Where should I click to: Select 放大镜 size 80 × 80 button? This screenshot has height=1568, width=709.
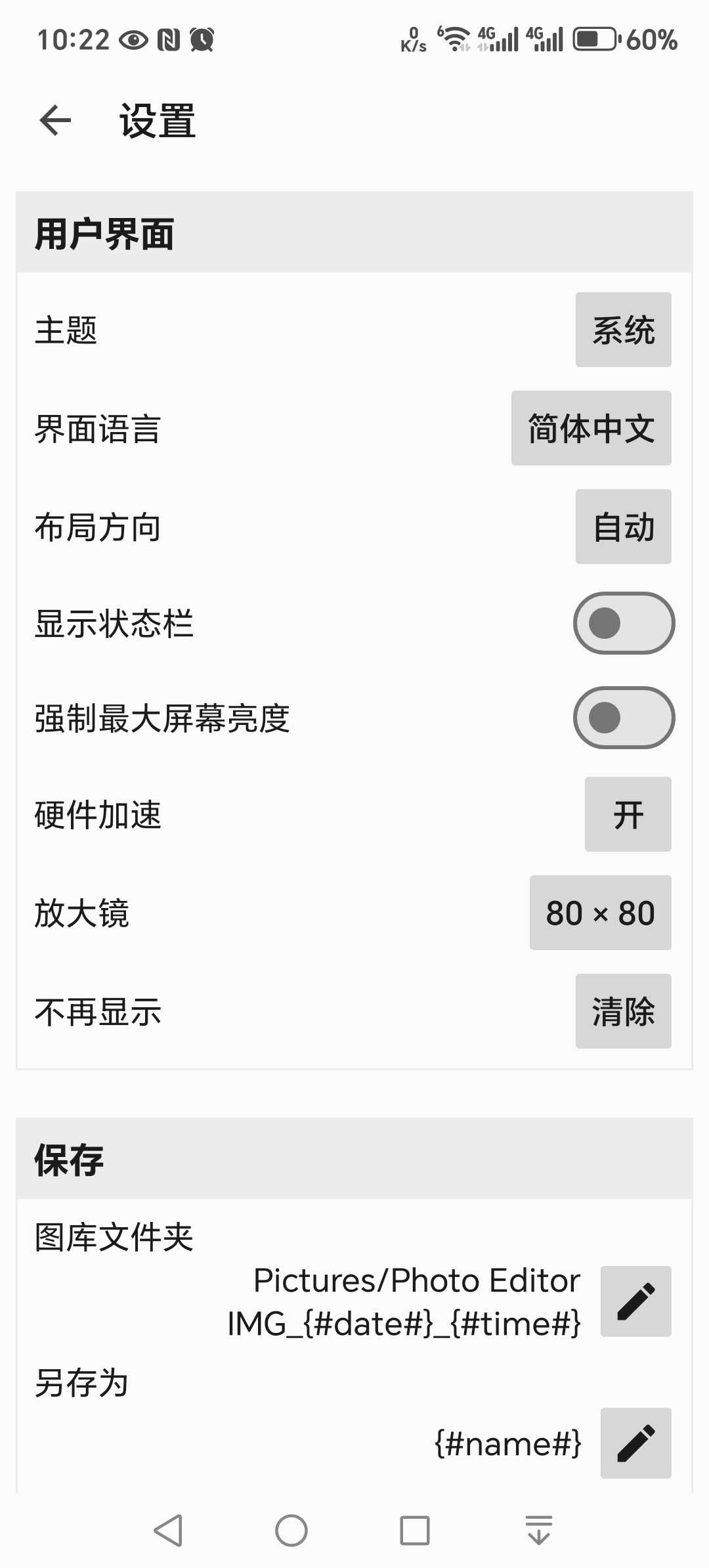point(600,913)
